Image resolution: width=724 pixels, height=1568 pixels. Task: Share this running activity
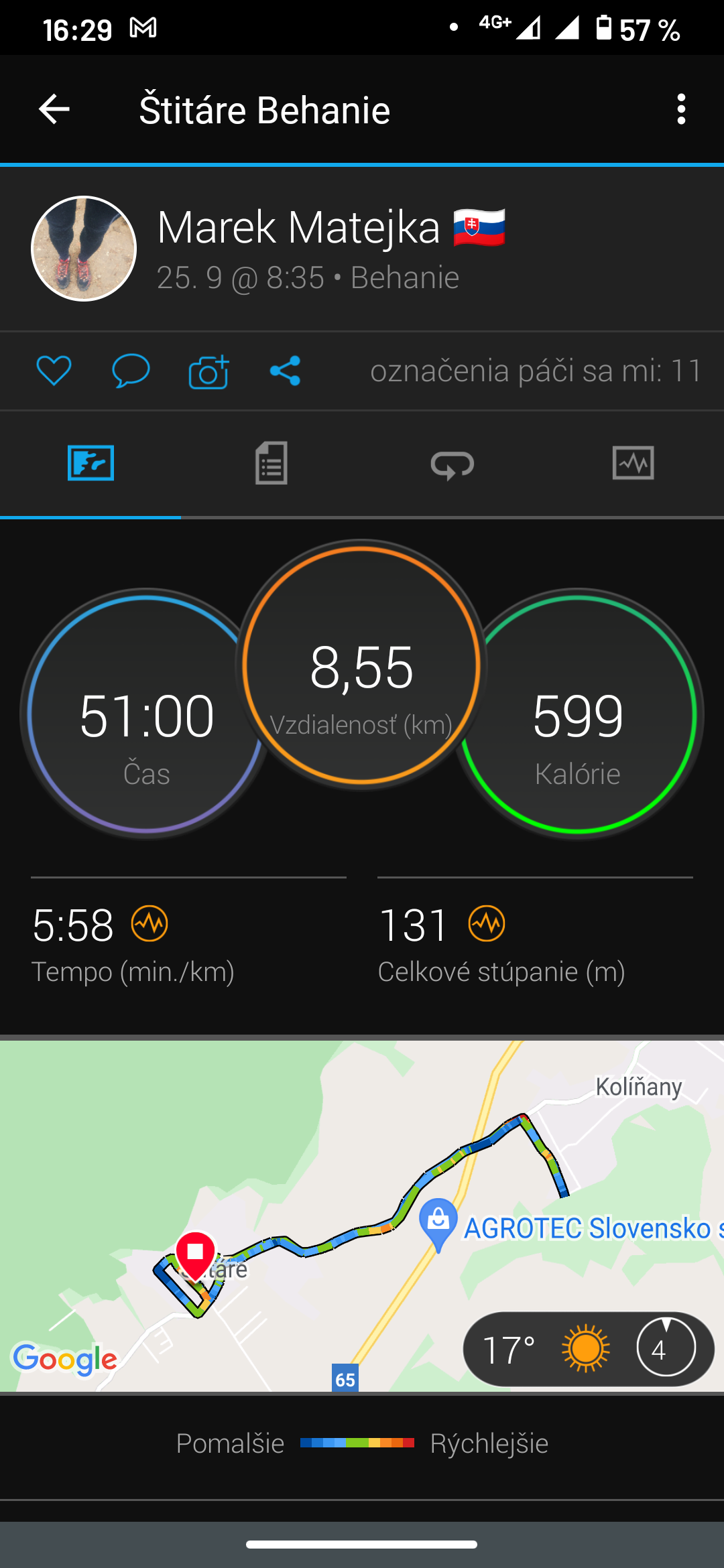285,371
